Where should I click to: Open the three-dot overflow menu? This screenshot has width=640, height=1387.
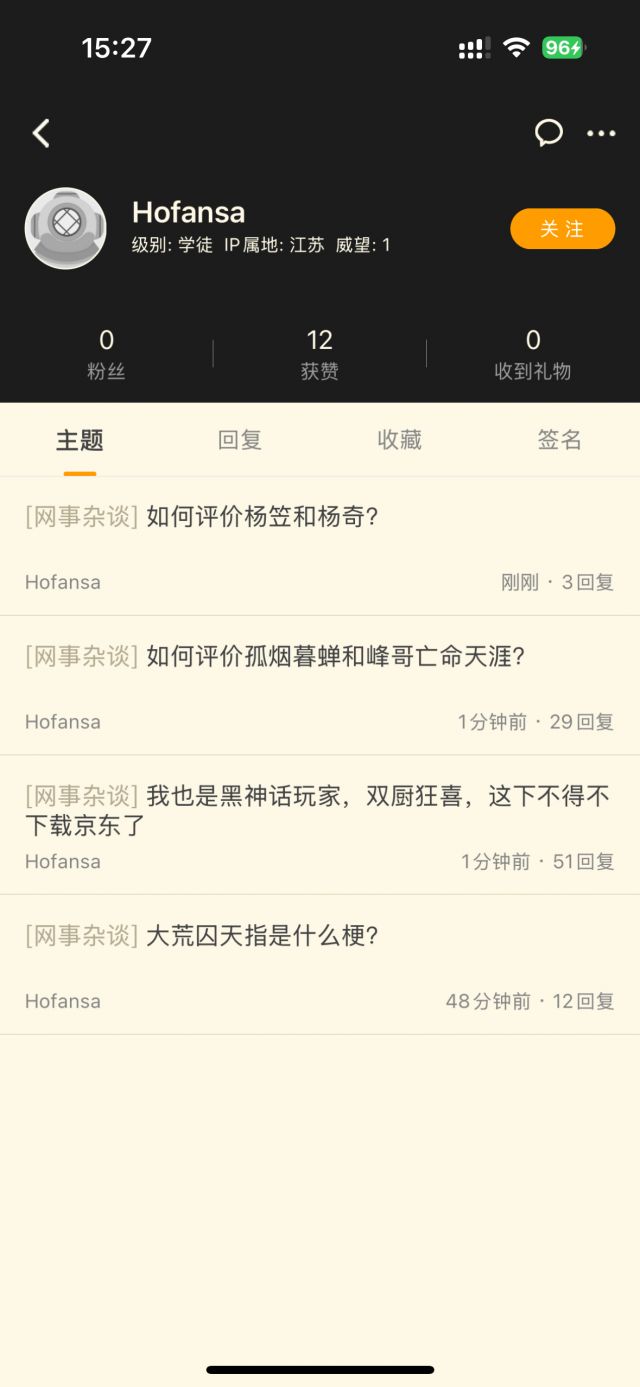click(601, 133)
